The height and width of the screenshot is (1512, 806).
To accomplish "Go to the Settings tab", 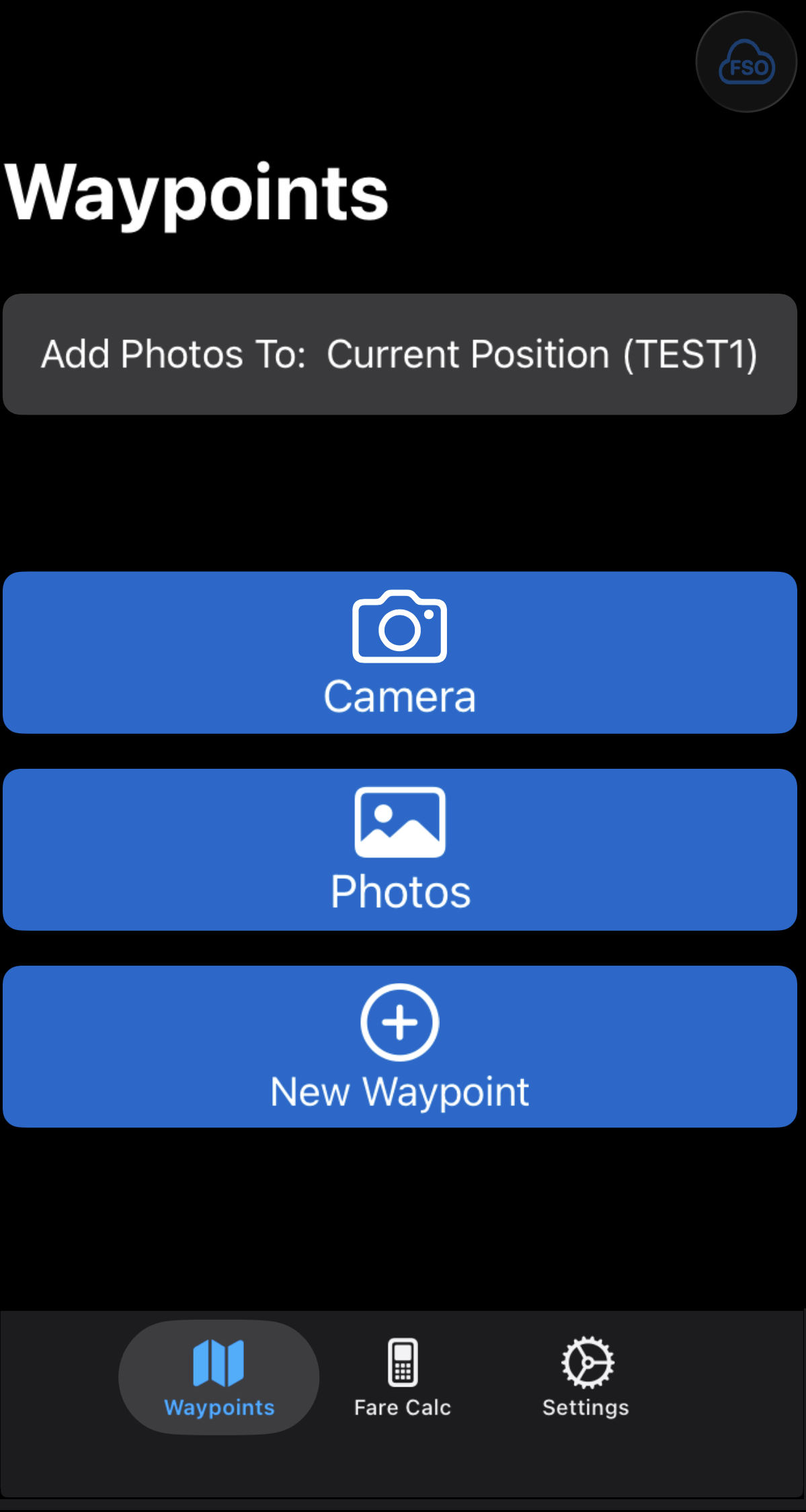I will [586, 1378].
